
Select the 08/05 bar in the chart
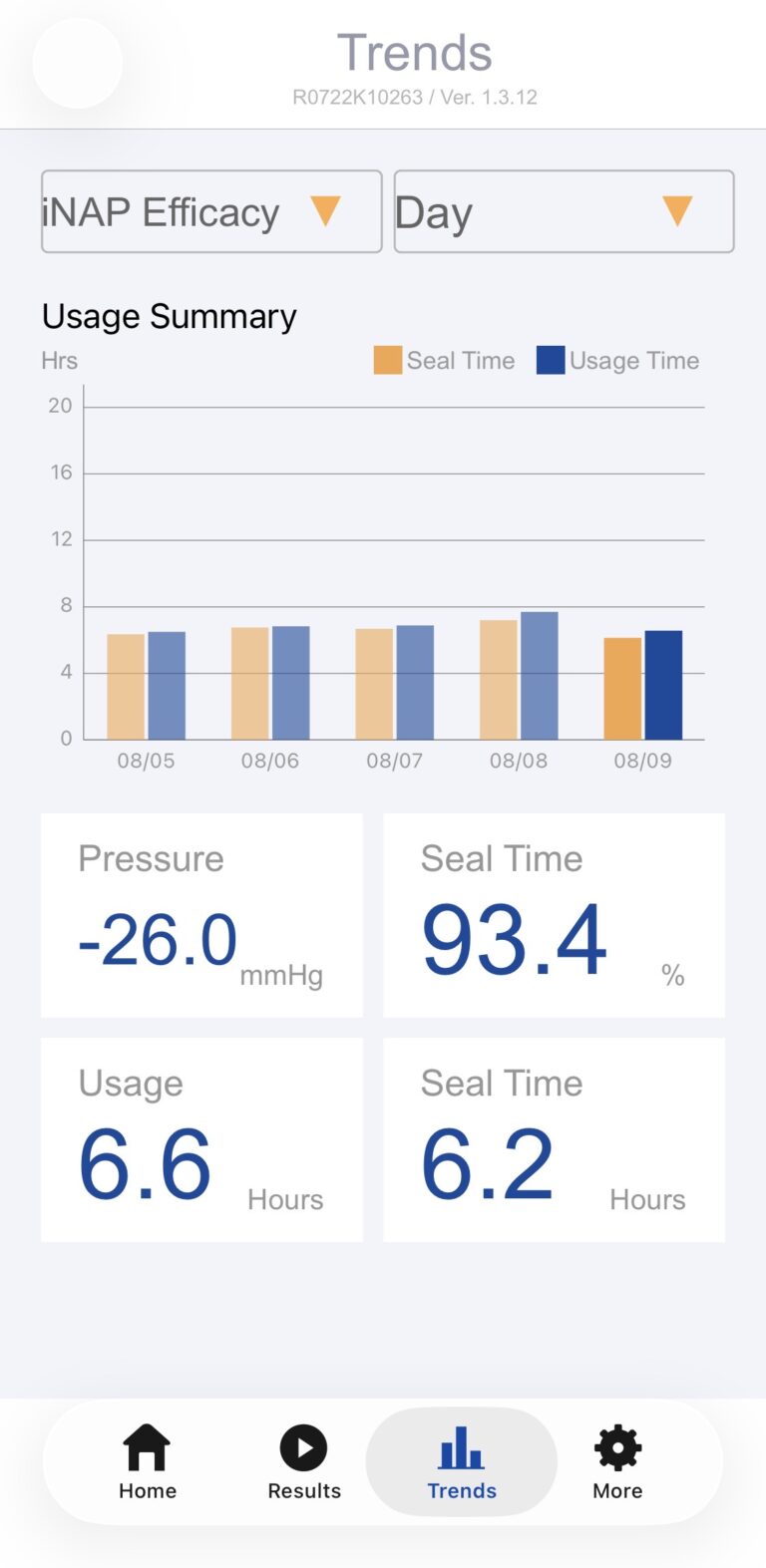[146, 685]
